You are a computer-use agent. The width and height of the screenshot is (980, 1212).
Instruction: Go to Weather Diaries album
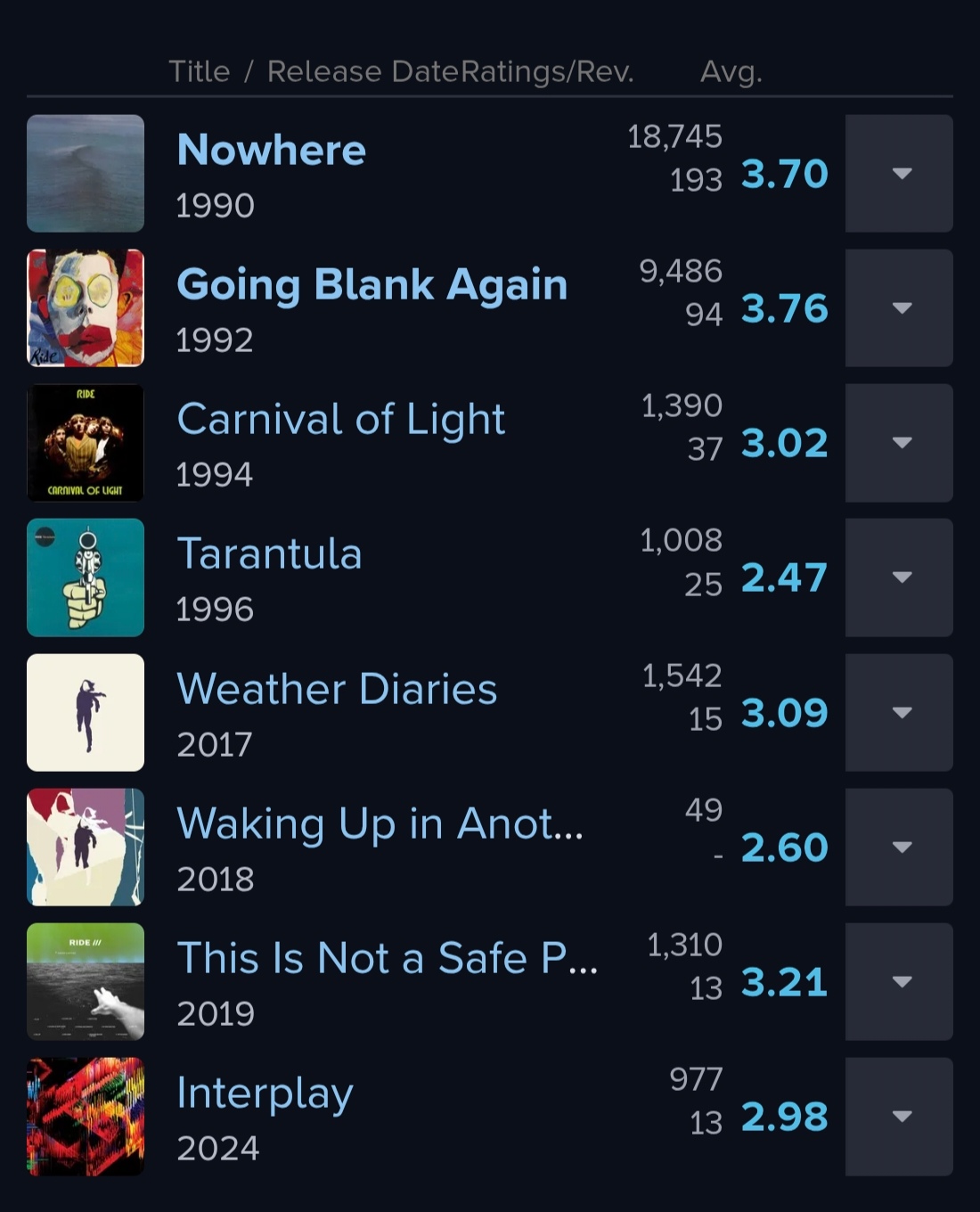coord(337,689)
